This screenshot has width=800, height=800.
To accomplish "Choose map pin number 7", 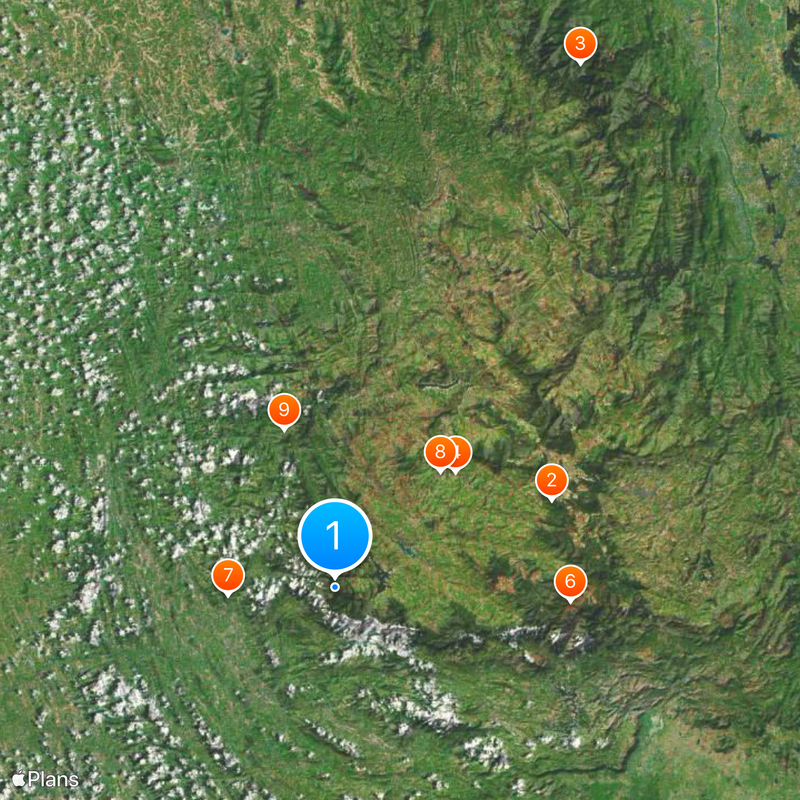I will (x=228, y=575).
